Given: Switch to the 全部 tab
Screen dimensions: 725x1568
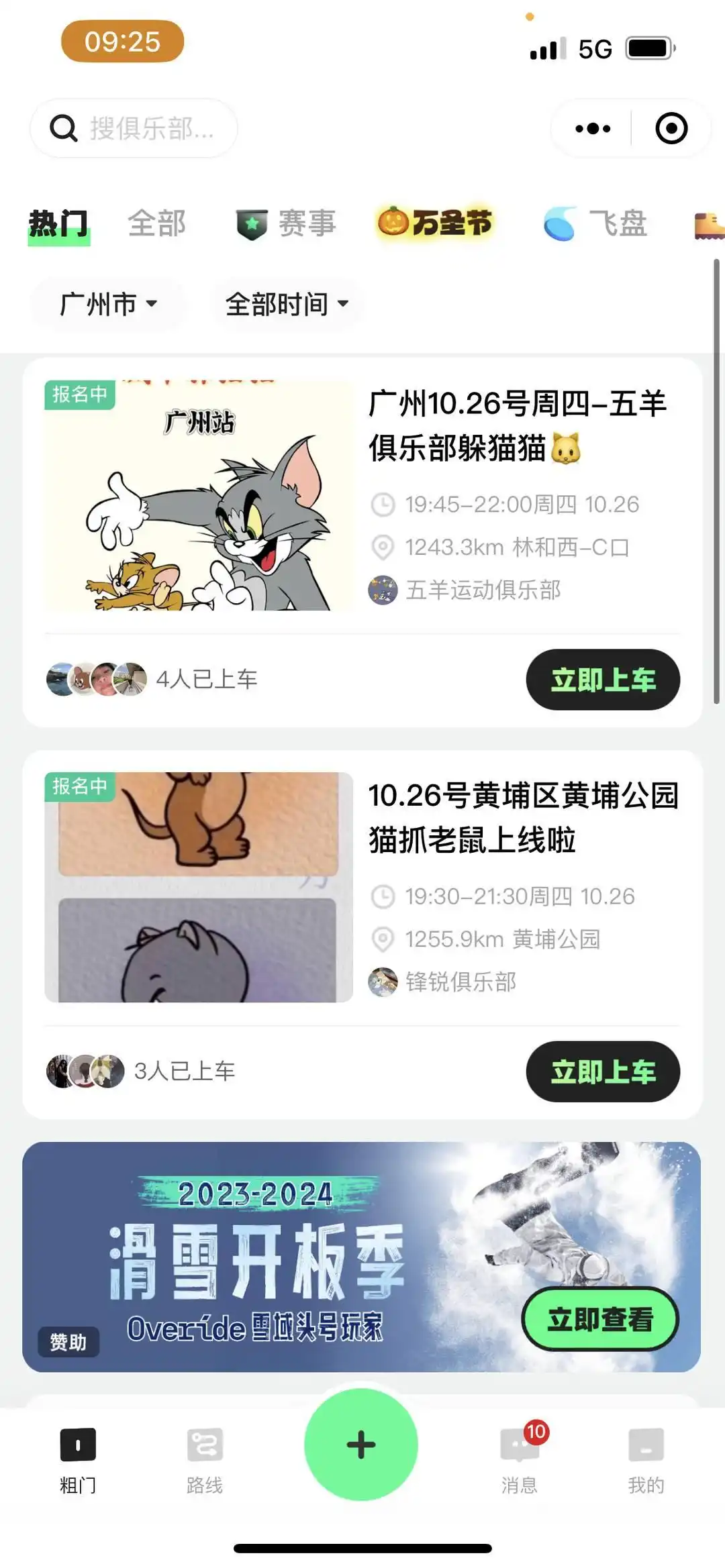Looking at the screenshot, I should tap(156, 223).
